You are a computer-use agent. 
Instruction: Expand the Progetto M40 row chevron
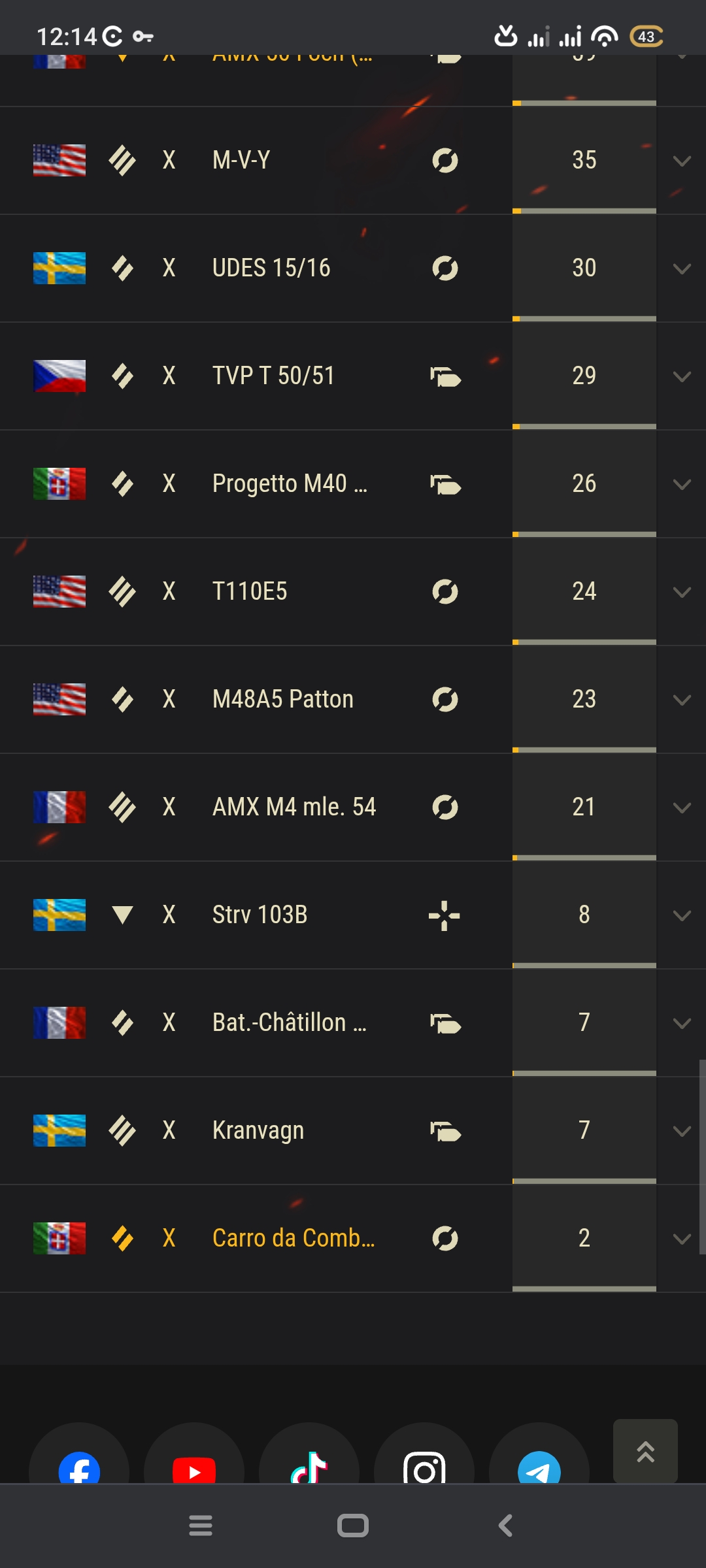pyautogui.click(x=682, y=484)
